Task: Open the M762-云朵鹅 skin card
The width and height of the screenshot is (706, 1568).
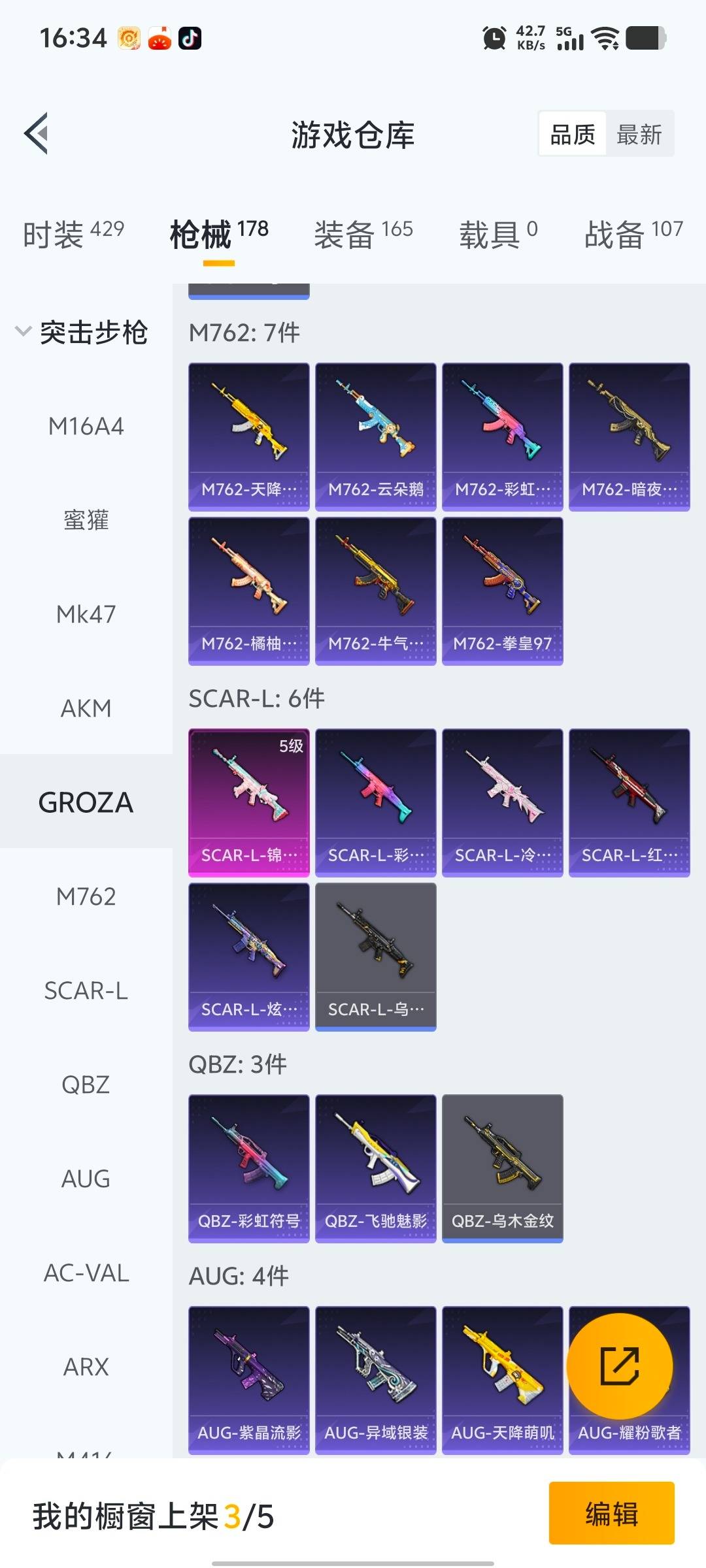Action: tap(375, 436)
